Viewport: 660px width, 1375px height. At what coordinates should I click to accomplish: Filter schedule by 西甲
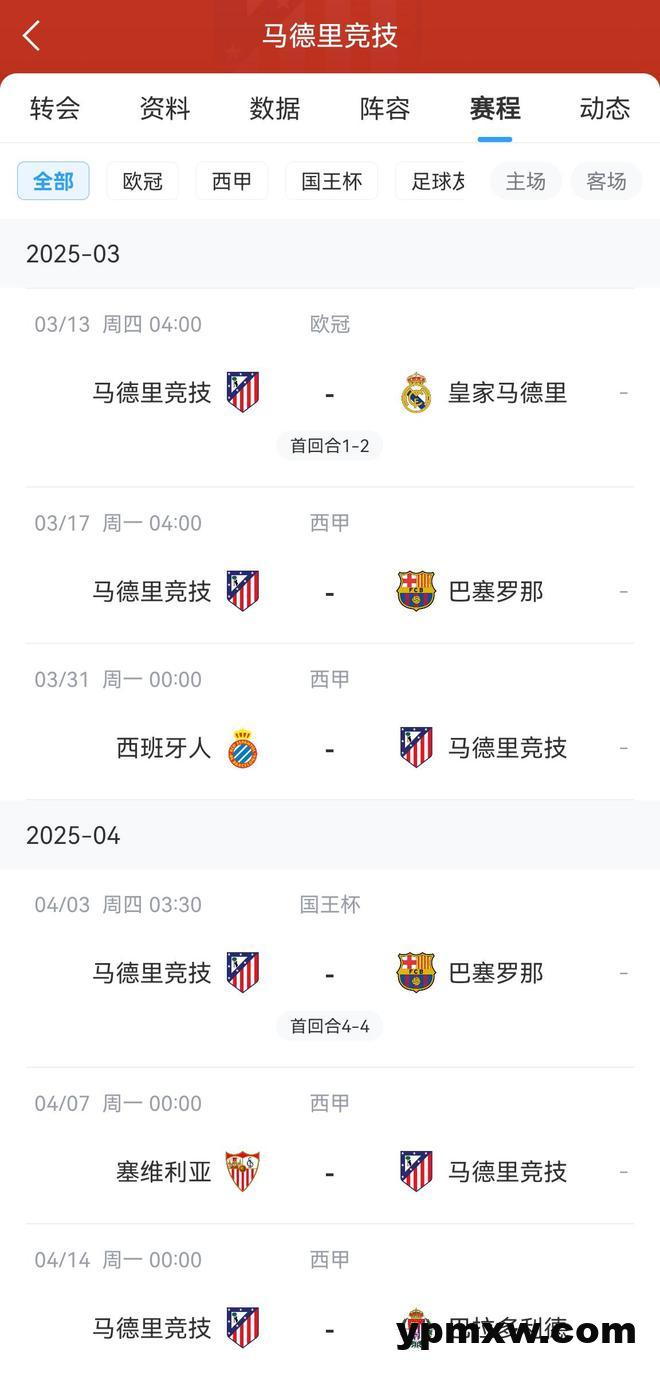(x=232, y=181)
